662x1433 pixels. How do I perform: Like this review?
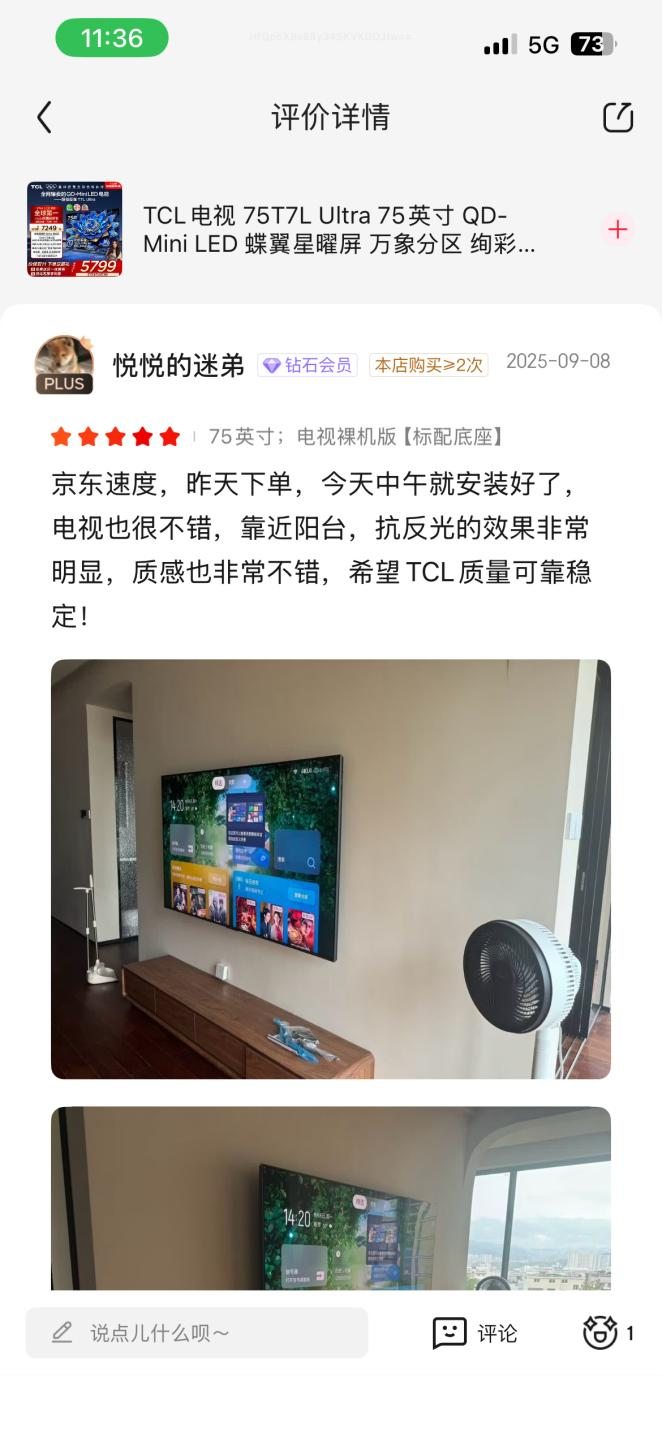(x=601, y=1332)
